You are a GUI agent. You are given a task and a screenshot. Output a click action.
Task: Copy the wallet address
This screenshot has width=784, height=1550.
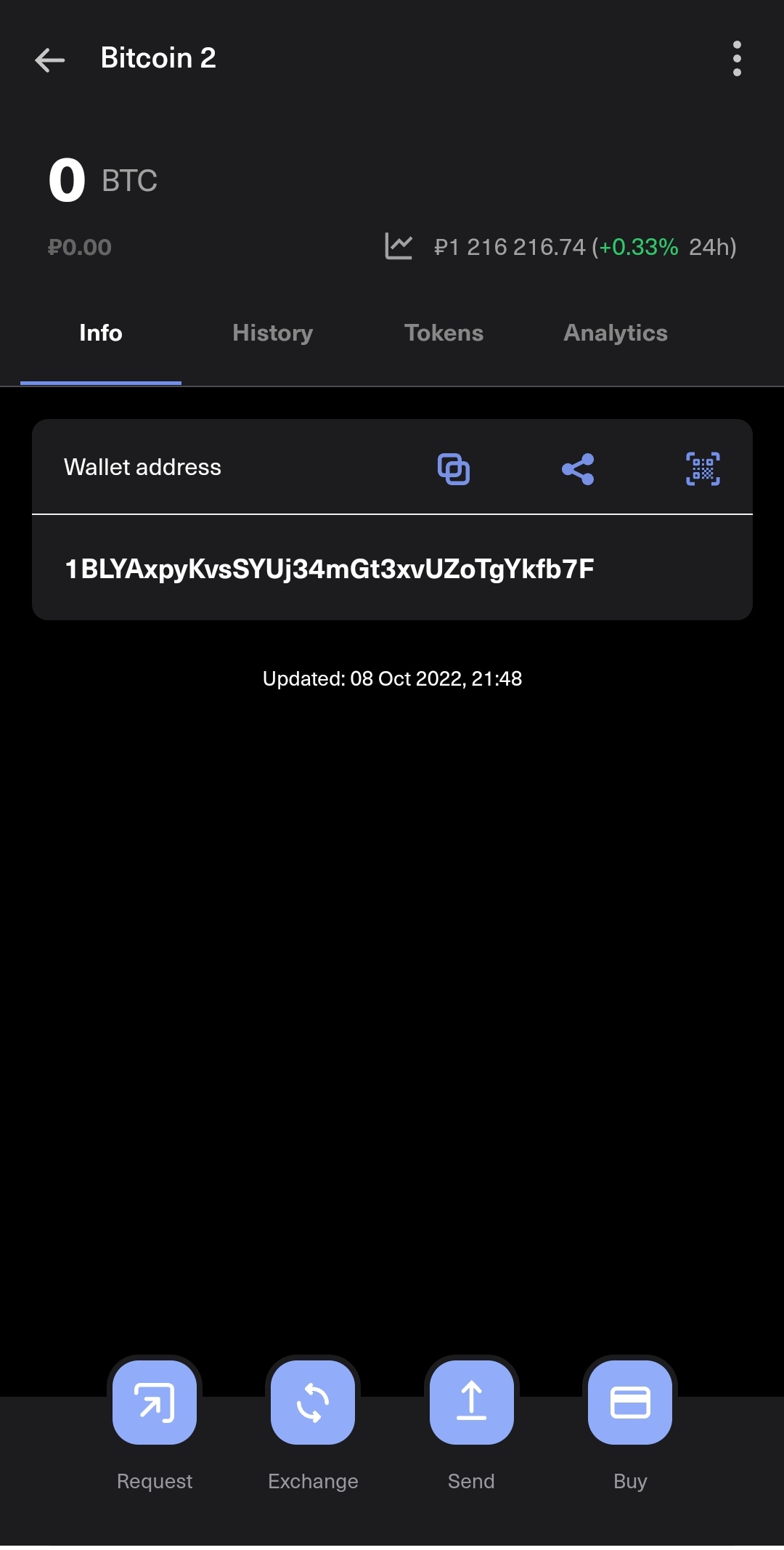click(x=454, y=468)
